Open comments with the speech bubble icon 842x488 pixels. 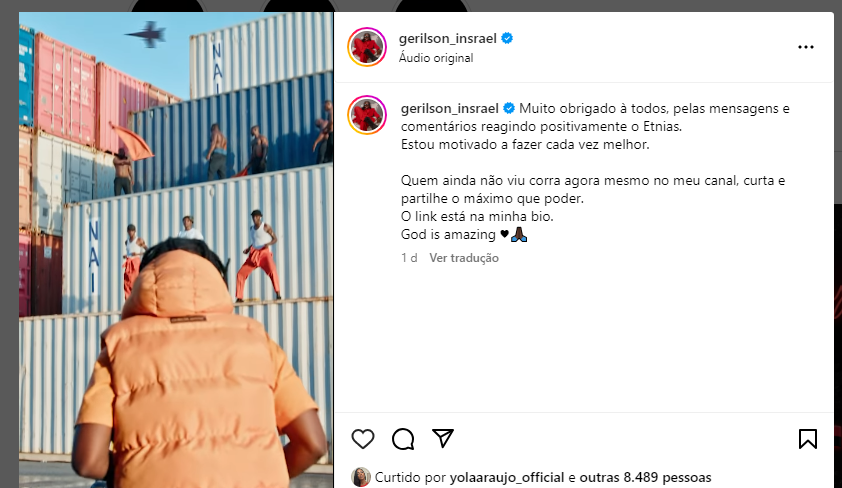(403, 439)
